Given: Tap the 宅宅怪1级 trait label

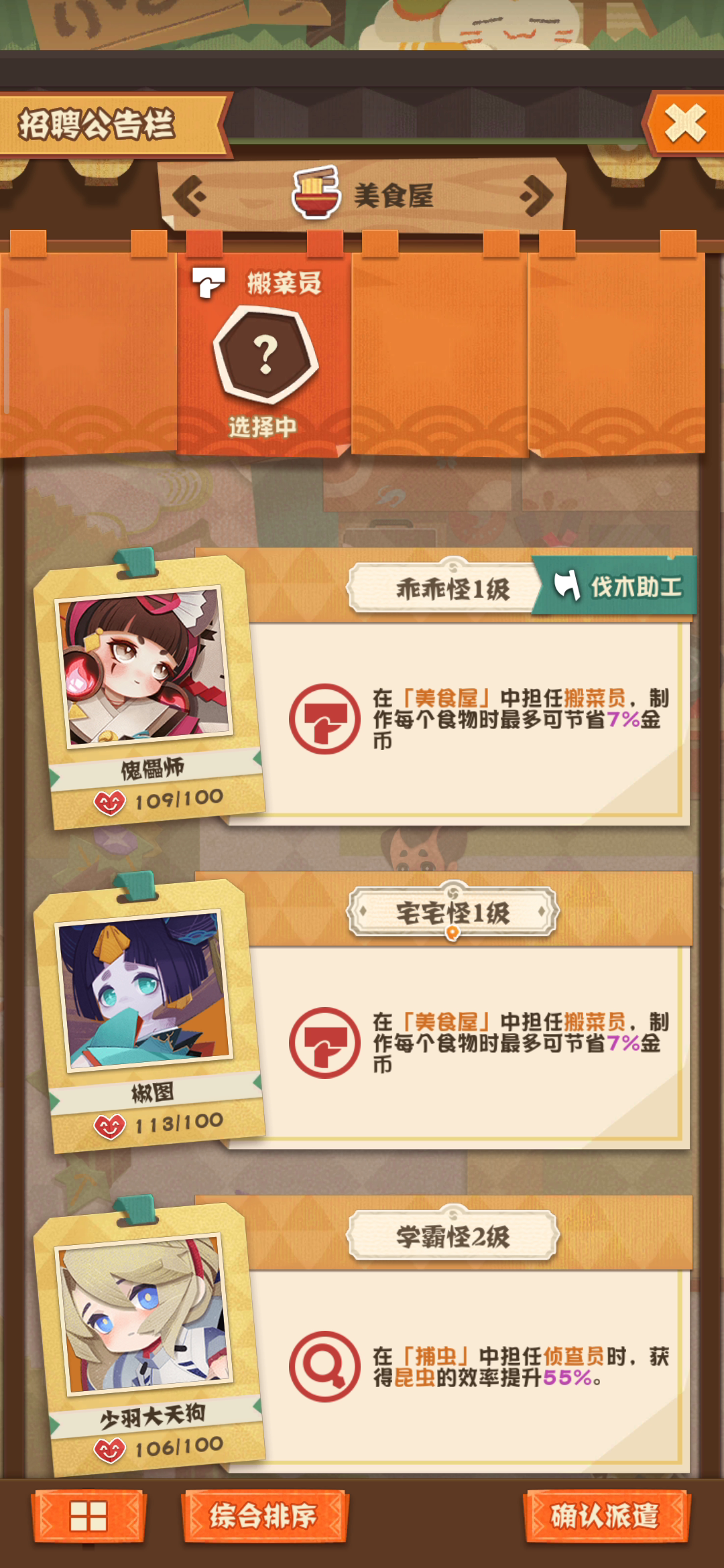Looking at the screenshot, I should point(452,913).
